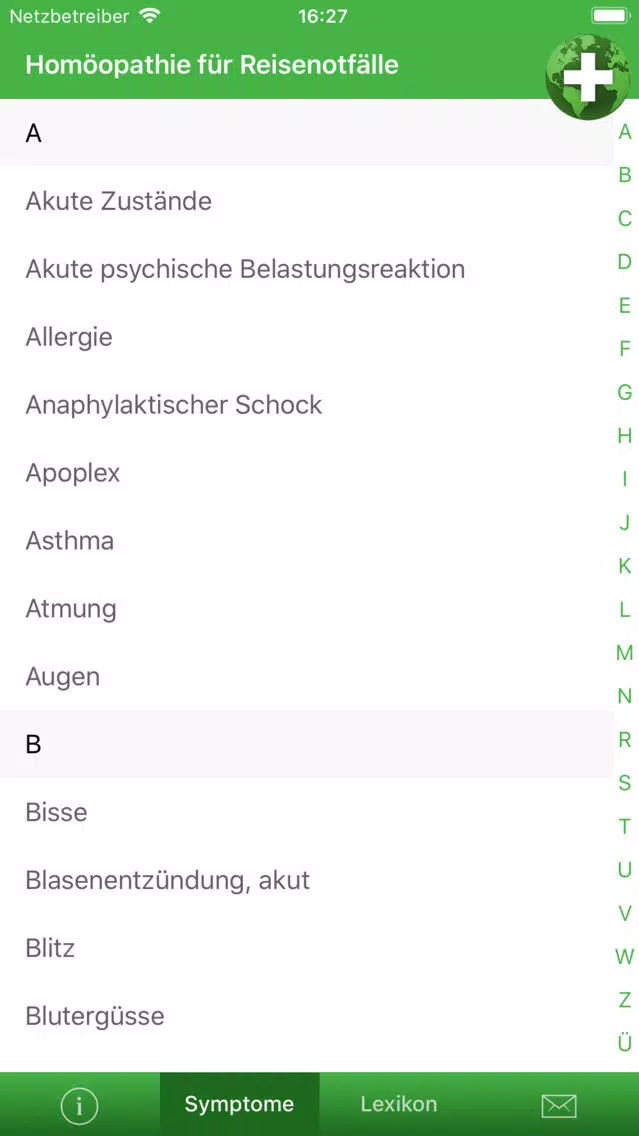Select the Symptome tab

[x=239, y=1105]
